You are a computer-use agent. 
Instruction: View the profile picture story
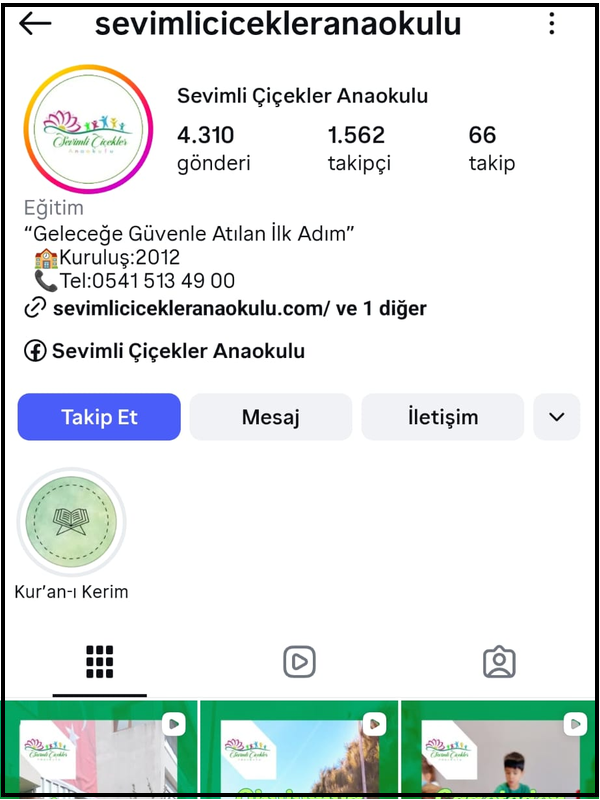coord(86,135)
